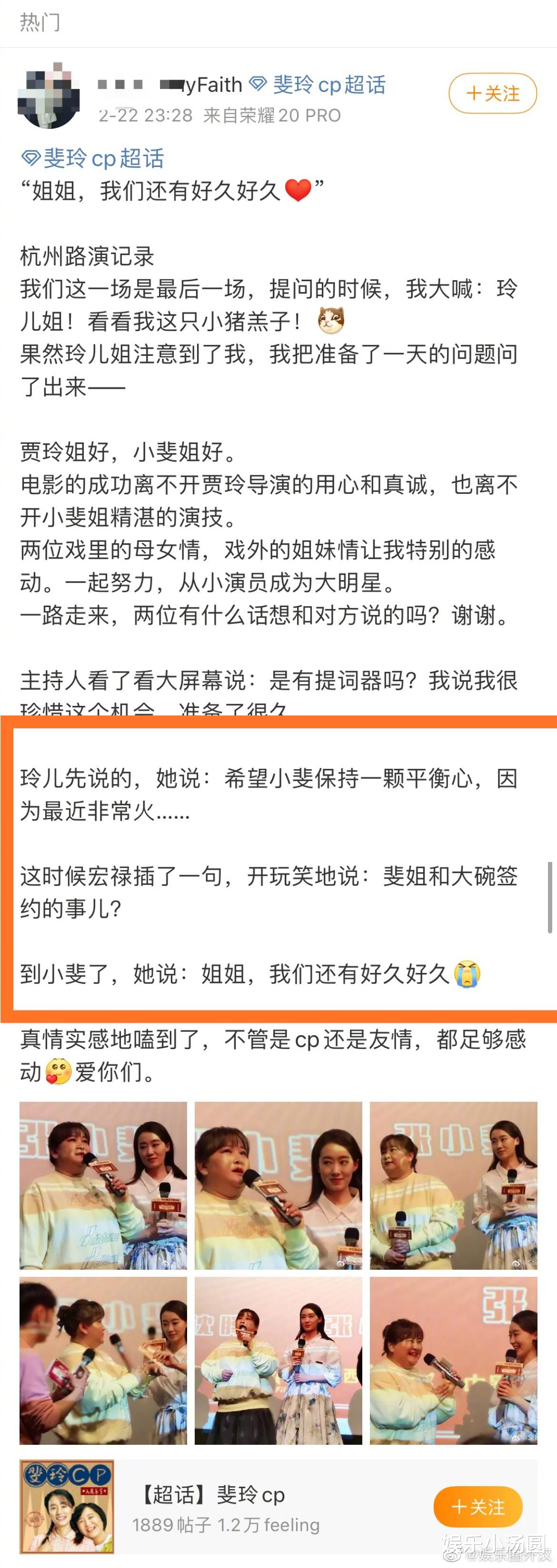
Task: Open the yFaith user profile name
Action: click(201, 85)
